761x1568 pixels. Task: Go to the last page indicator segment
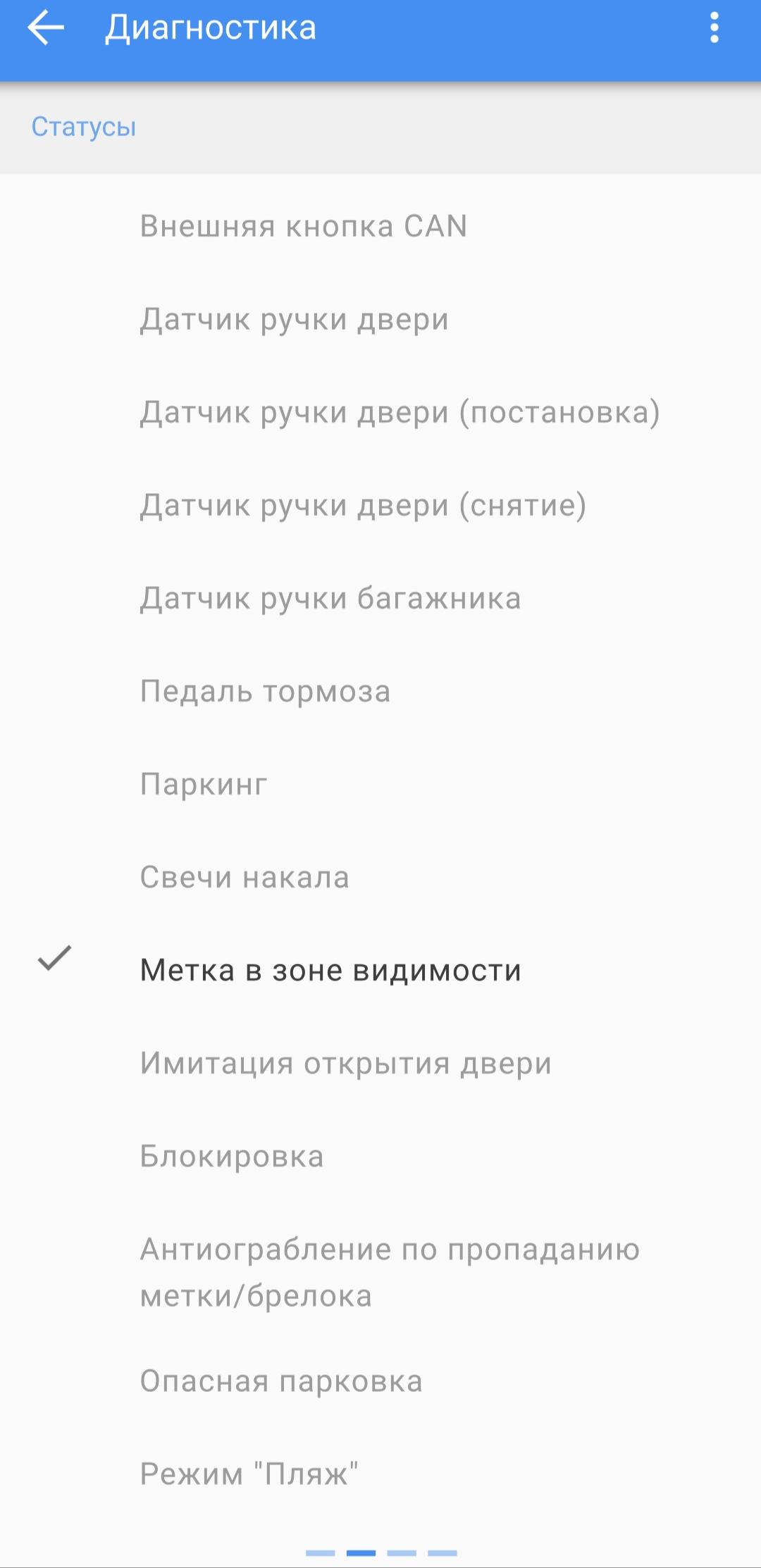pyautogui.click(x=443, y=1553)
